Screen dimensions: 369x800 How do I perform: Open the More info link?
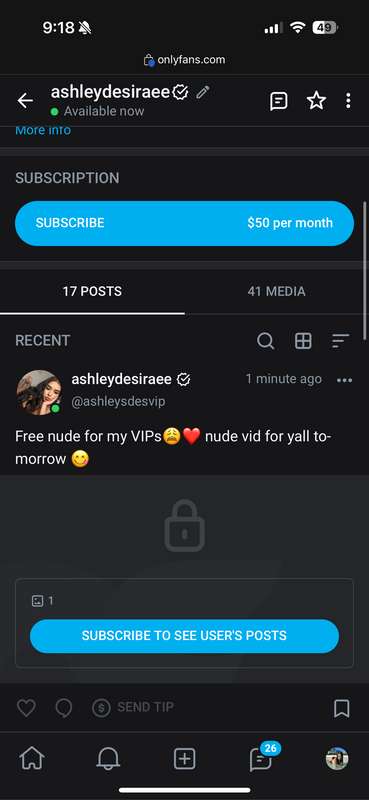tap(43, 131)
